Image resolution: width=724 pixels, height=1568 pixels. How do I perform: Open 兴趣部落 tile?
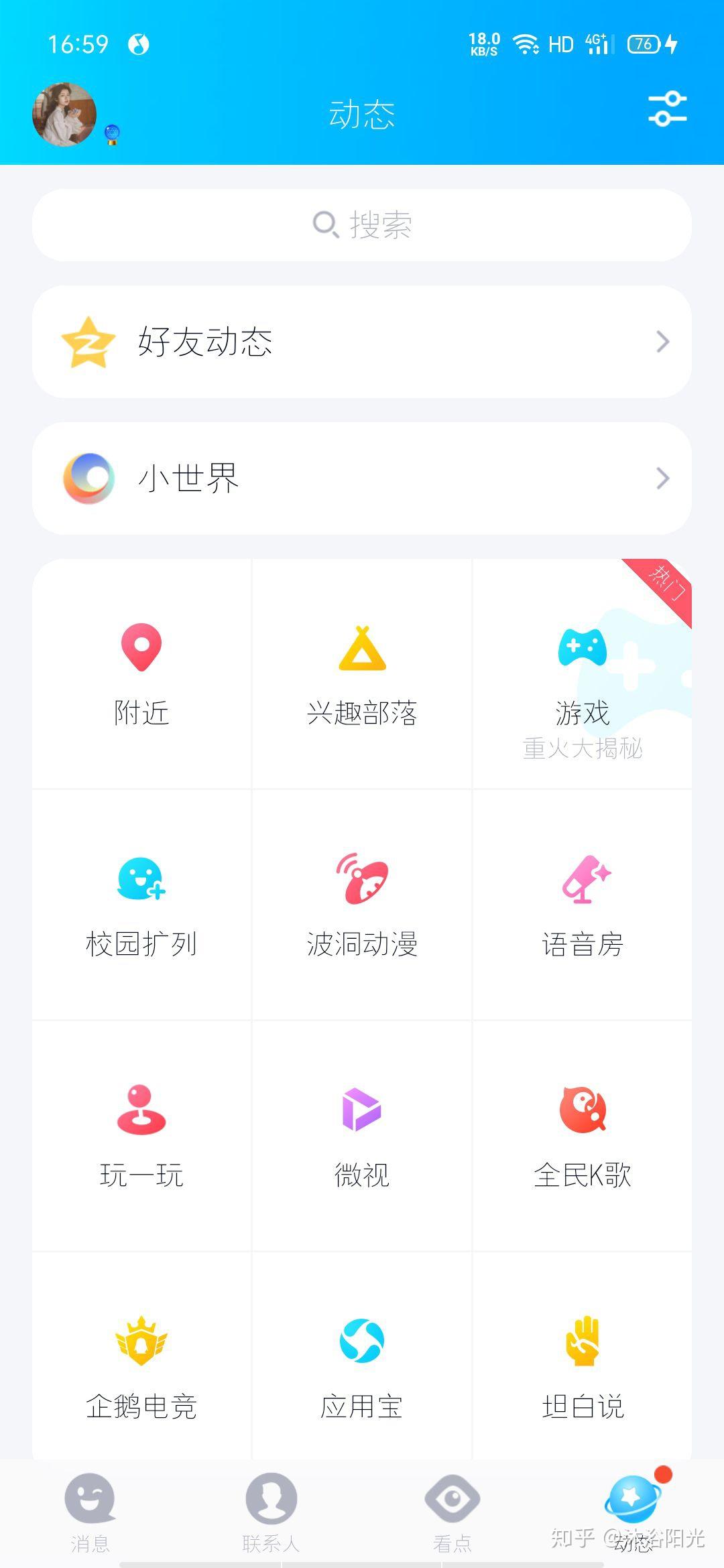[x=362, y=674]
